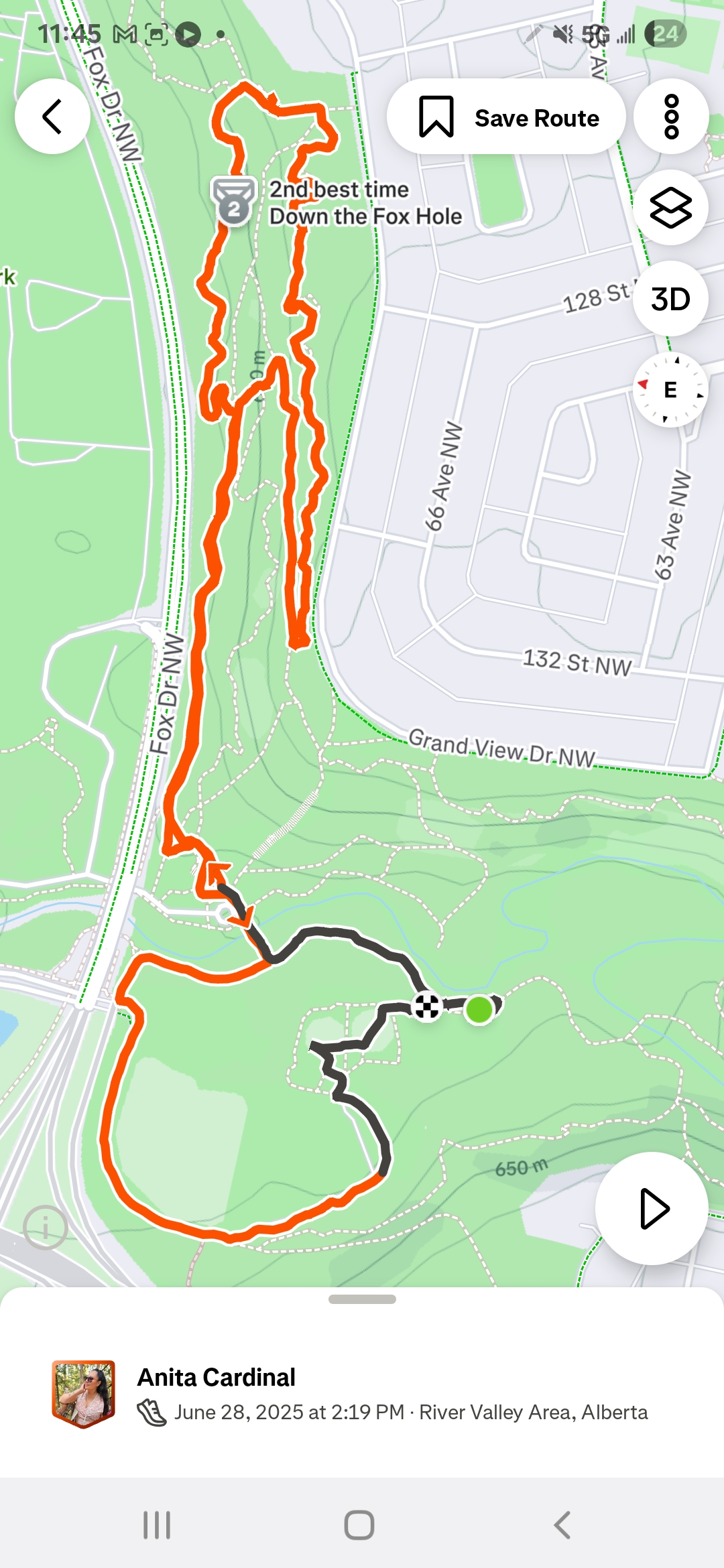
Task: Switch the map to 3D view
Action: point(670,299)
